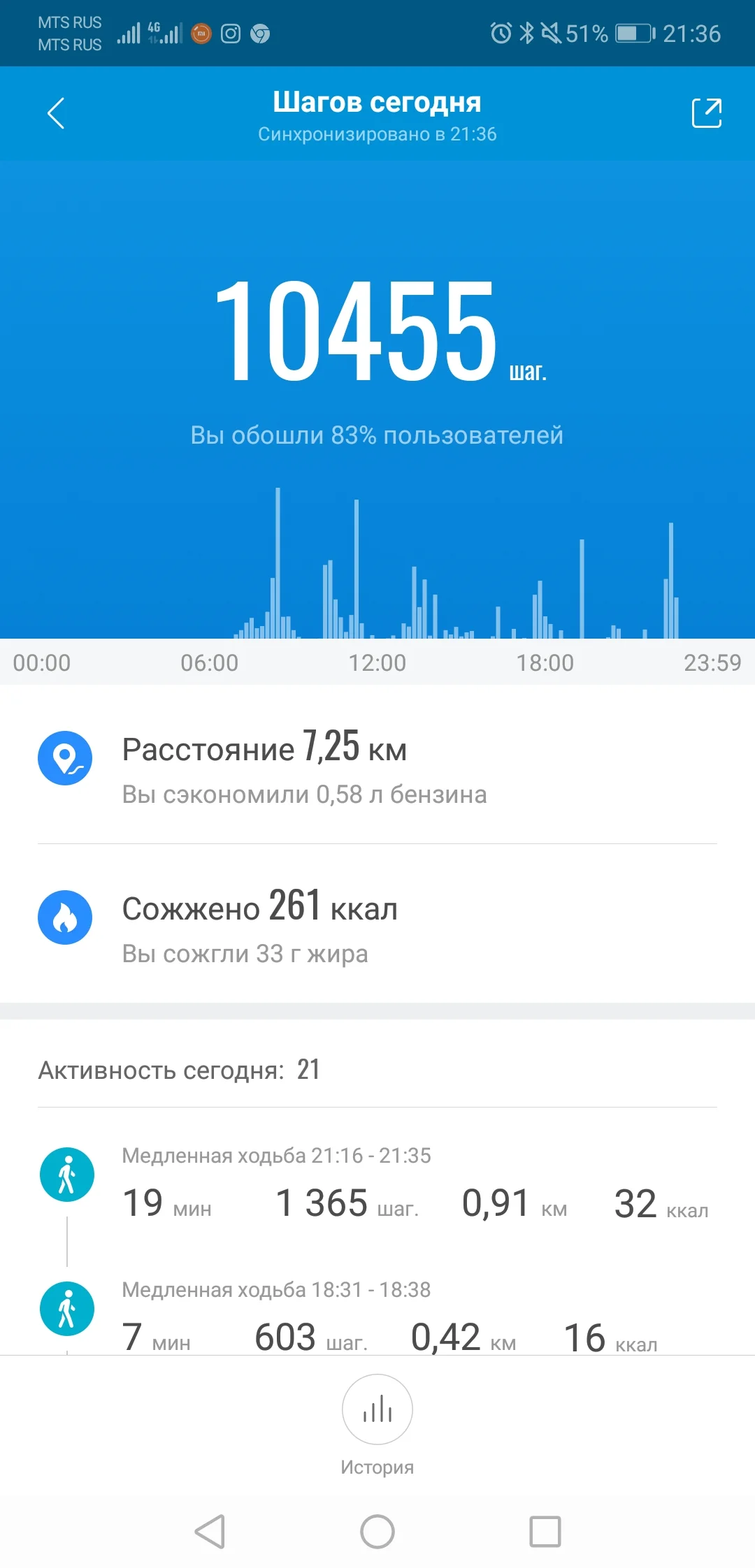755x1568 pixels.
Task: Open the Шагов сегодня title header
Action: click(377, 102)
